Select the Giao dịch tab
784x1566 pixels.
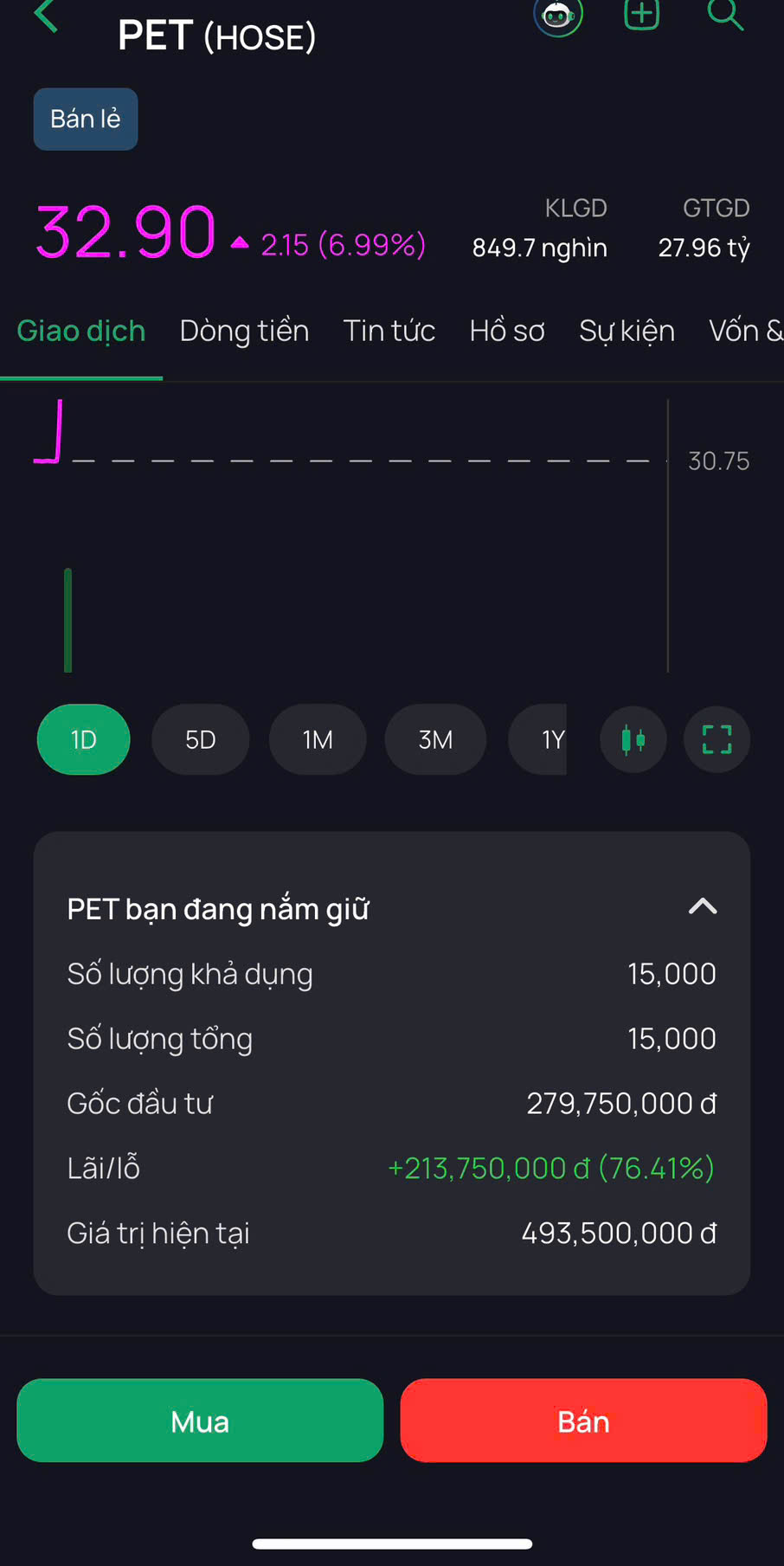point(81,331)
